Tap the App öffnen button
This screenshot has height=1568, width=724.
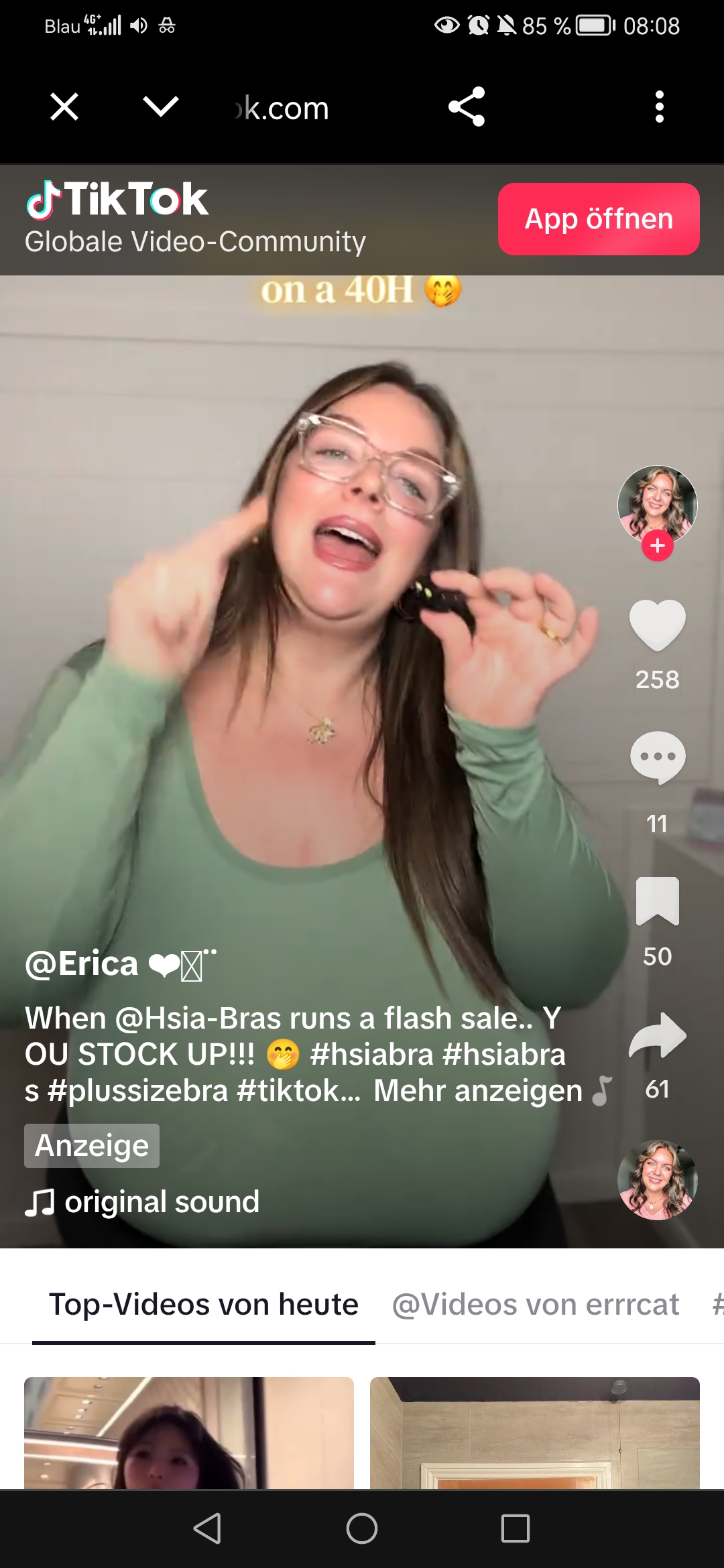(x=599, y=219)
